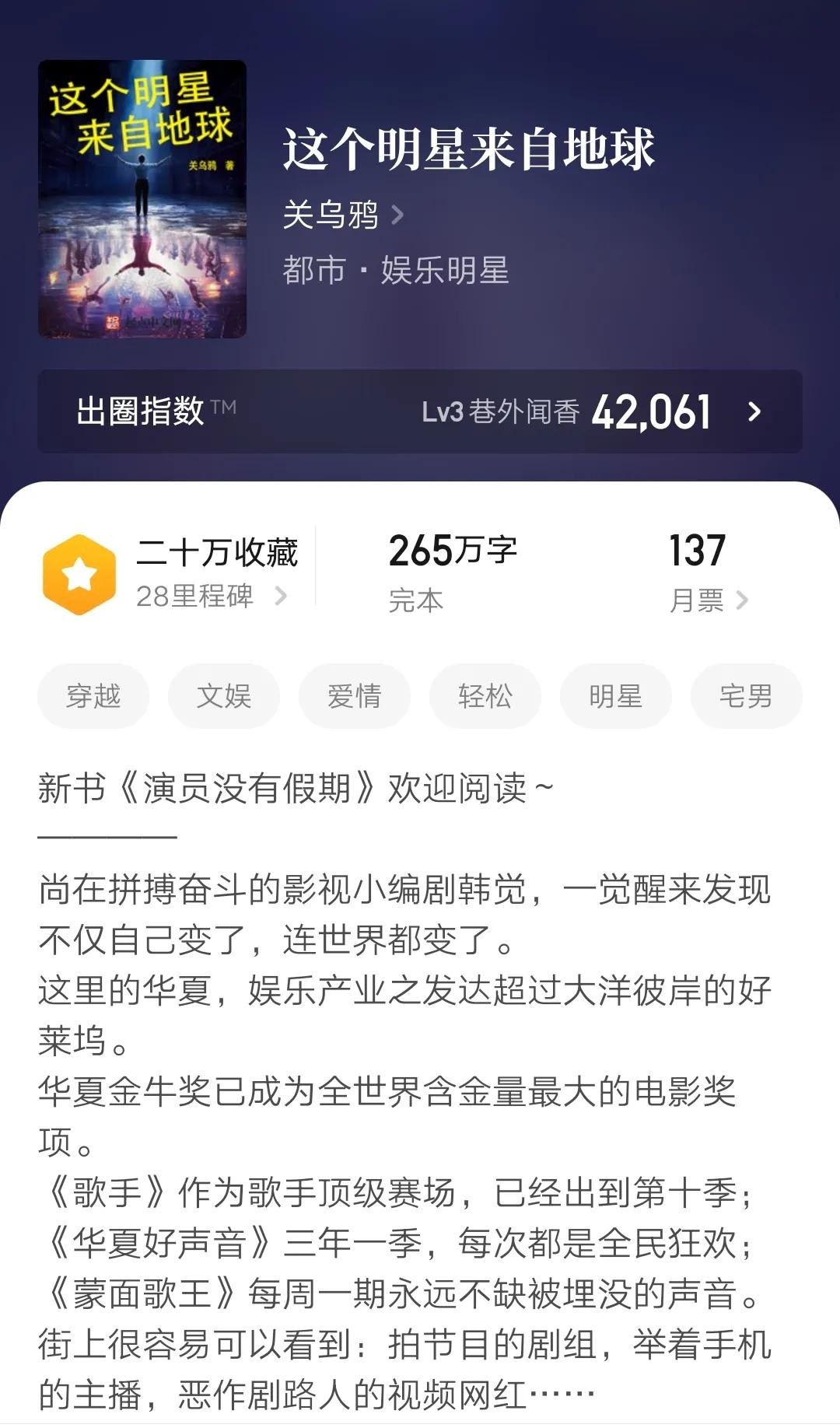840x1428 pixels.
Task: Select the 爱情 tag chip
Action: coord(355,696)
